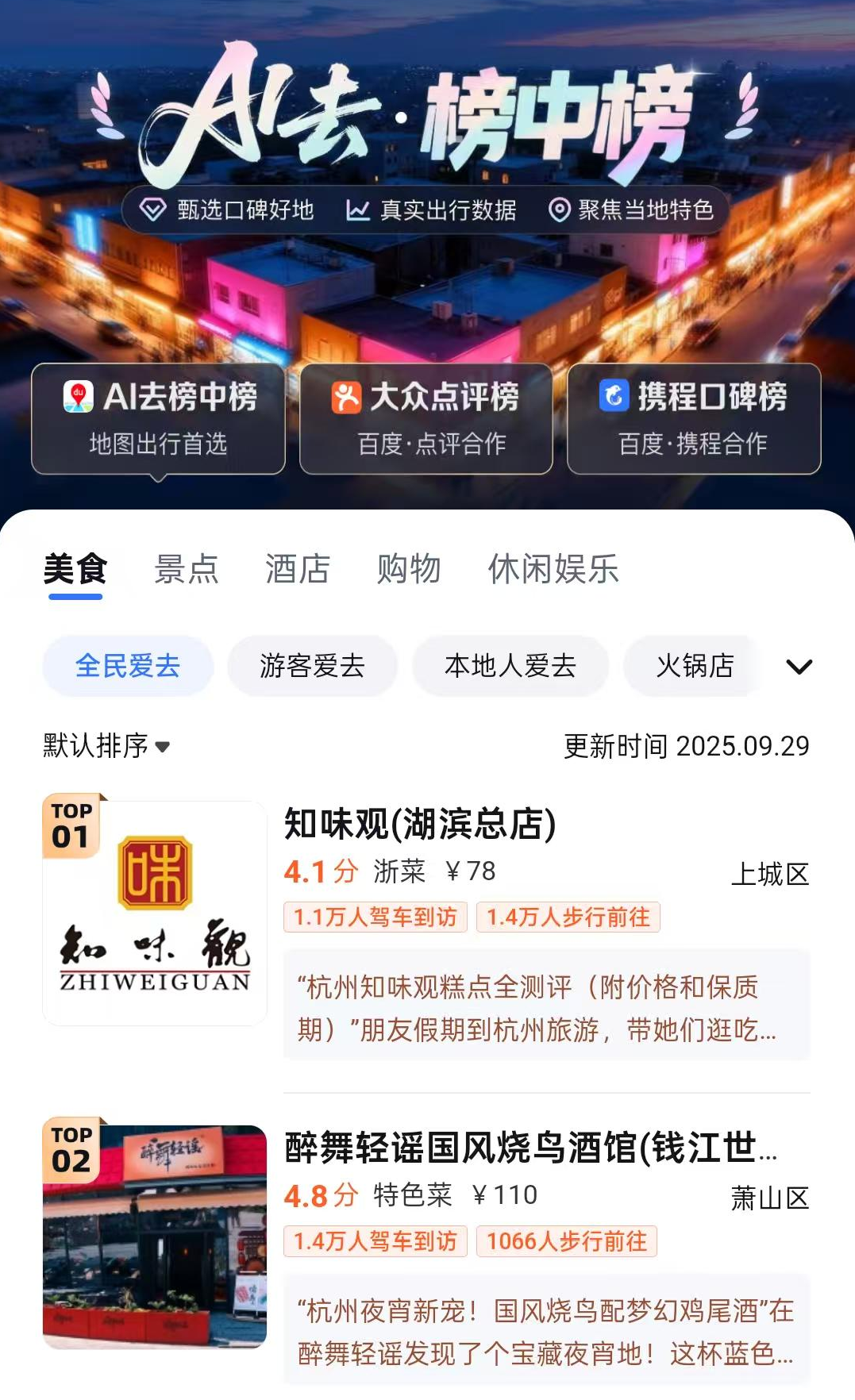The width and height of the screenshot is (855, 1400).
Task: Select the 全民爱去 filter chip
Action: click(x=128, y=666)
